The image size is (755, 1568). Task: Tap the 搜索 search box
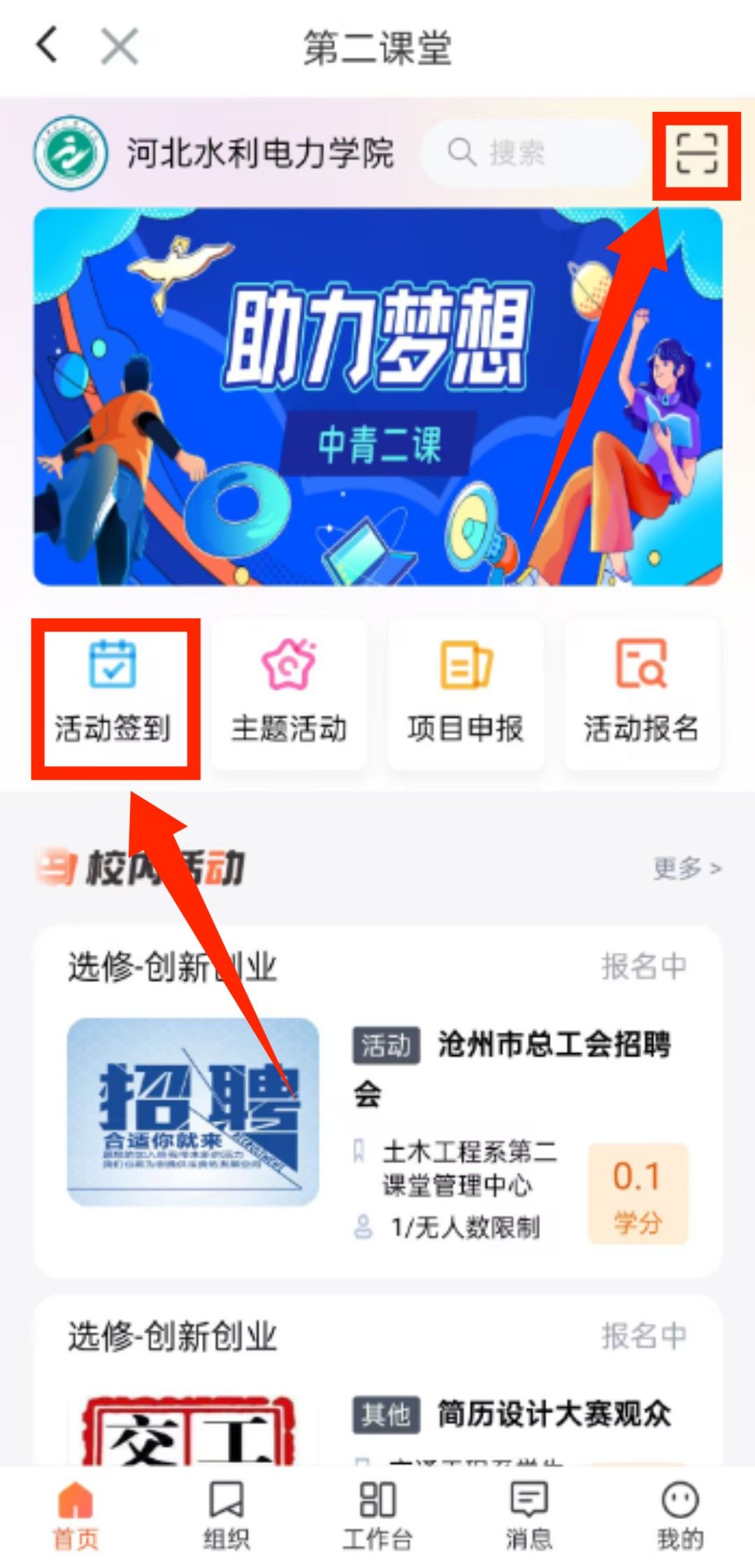[x=531, y=152]
